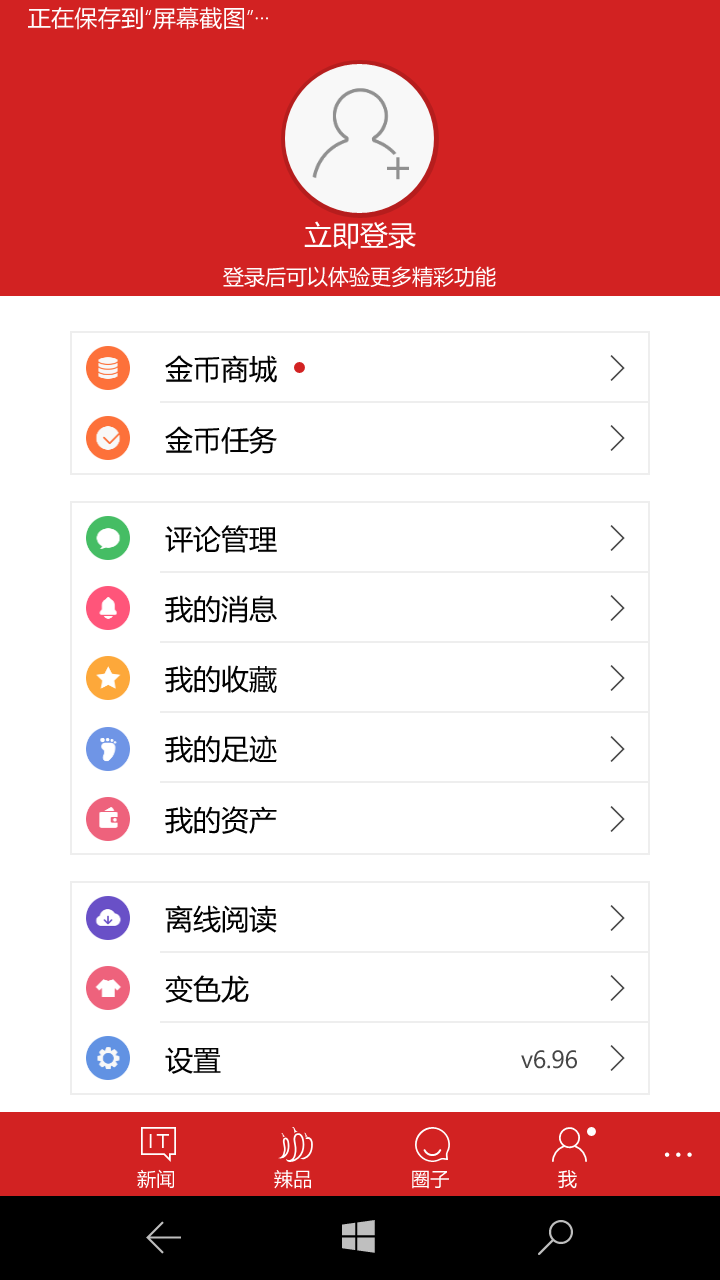Switch to the 圈子 circle tab
Image resolution: width=720 pixels, height=1280 pixels.
(x=430, y=1156)
